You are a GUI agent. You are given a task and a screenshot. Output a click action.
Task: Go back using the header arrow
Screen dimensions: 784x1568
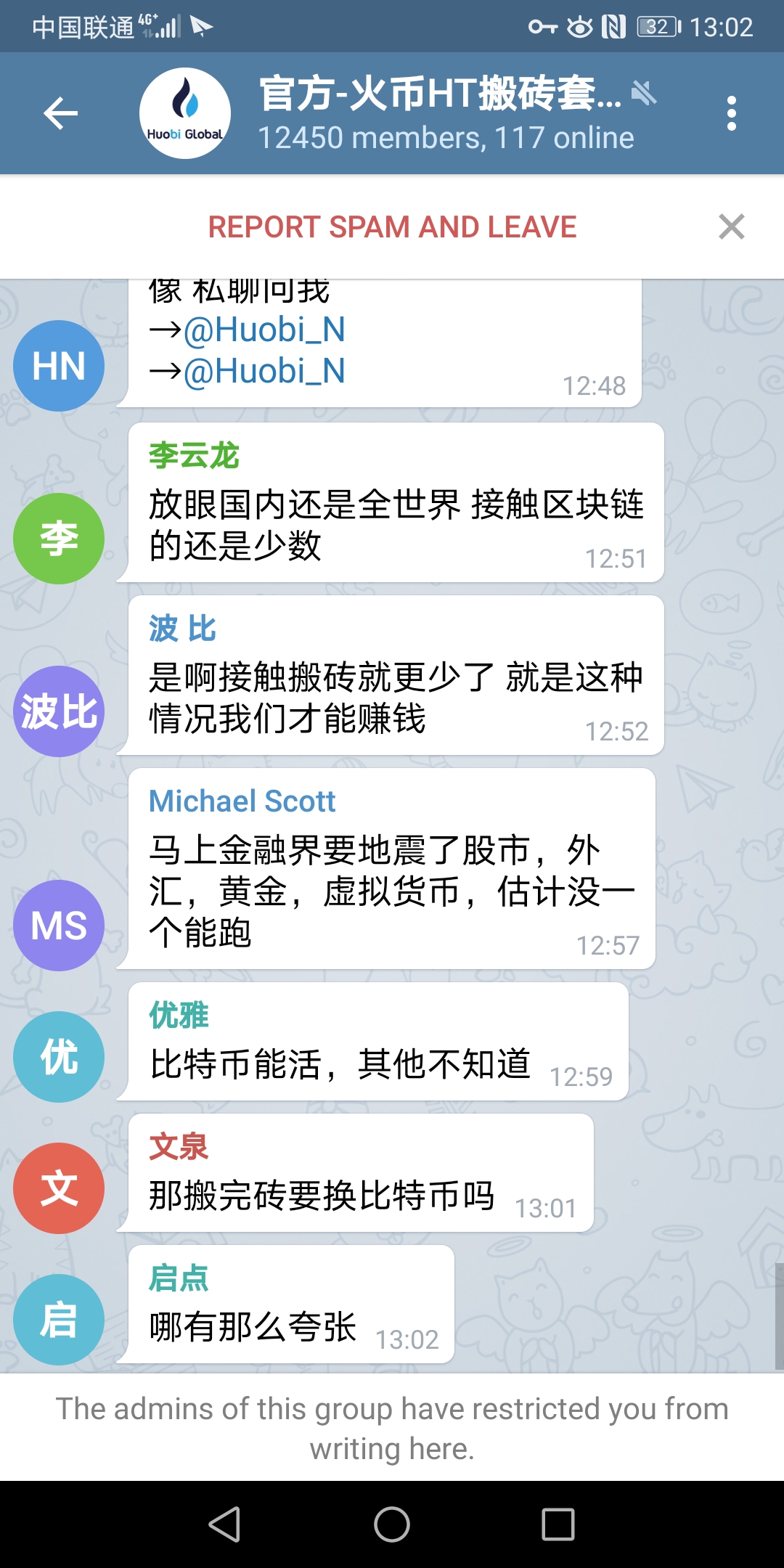(x=61, y=113)
